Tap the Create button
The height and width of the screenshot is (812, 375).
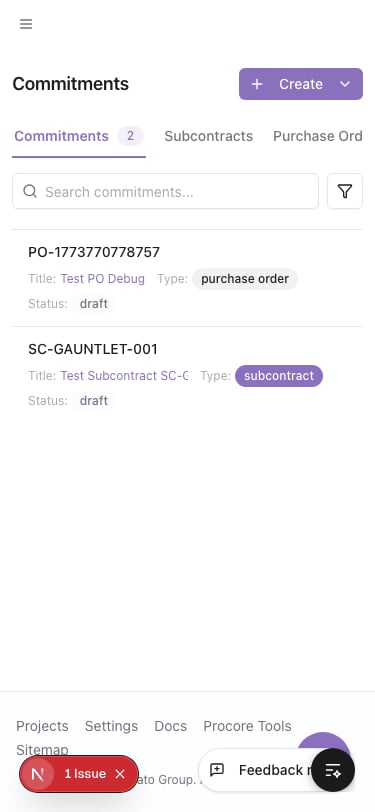[x=286, y=84]
